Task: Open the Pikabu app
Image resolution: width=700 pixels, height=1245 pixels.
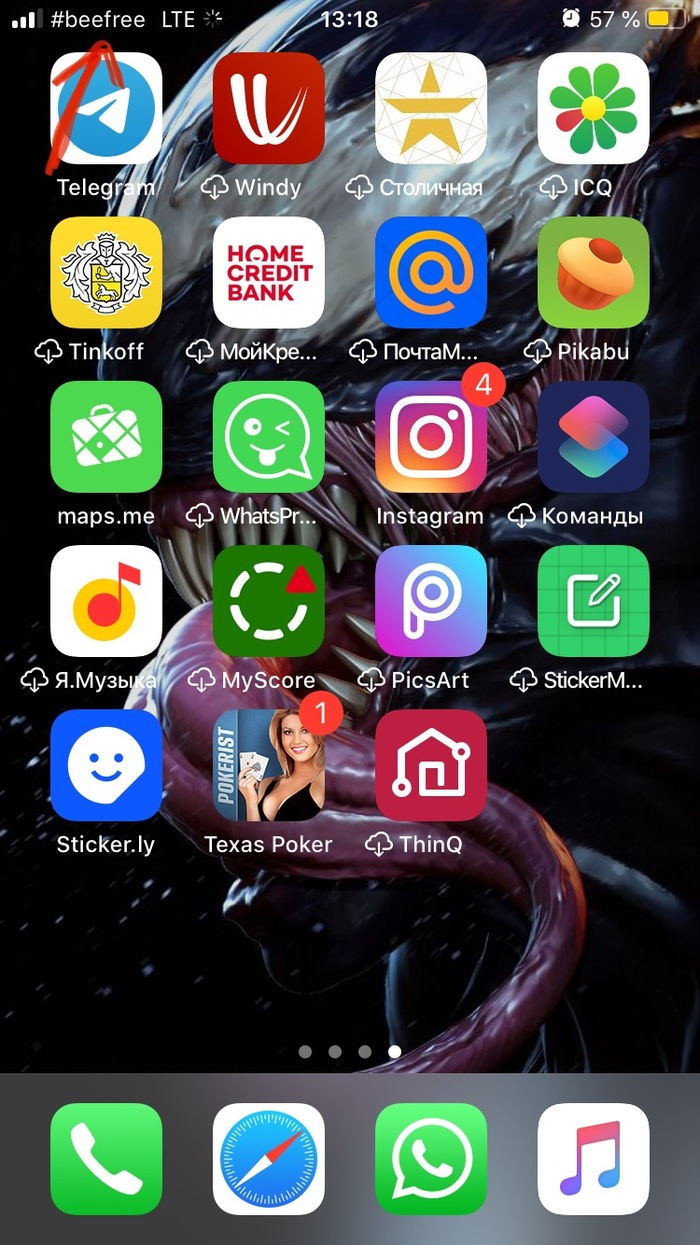Action: [x=593, y=272]
